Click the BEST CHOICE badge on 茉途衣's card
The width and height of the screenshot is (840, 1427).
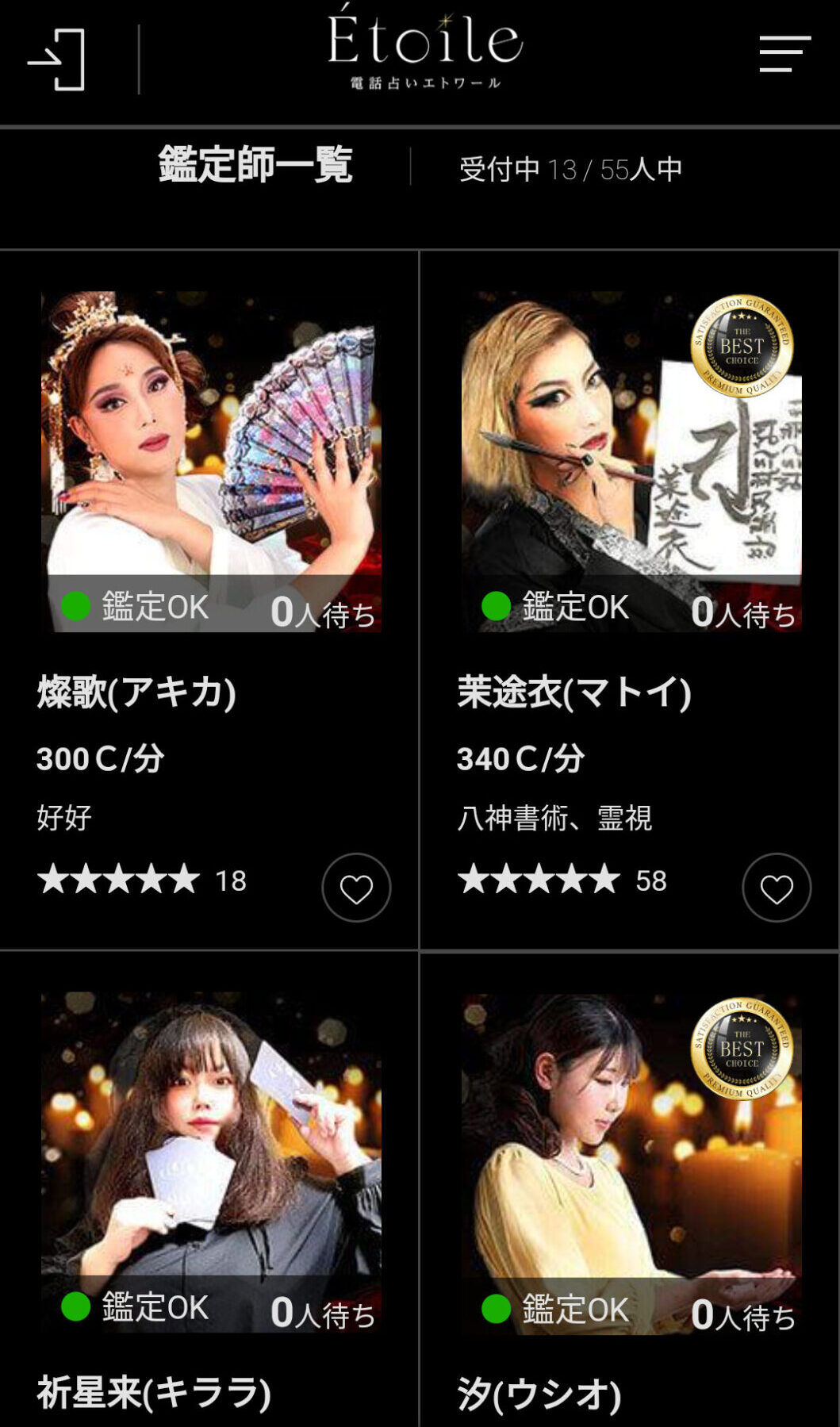click(x=744, y=344)
